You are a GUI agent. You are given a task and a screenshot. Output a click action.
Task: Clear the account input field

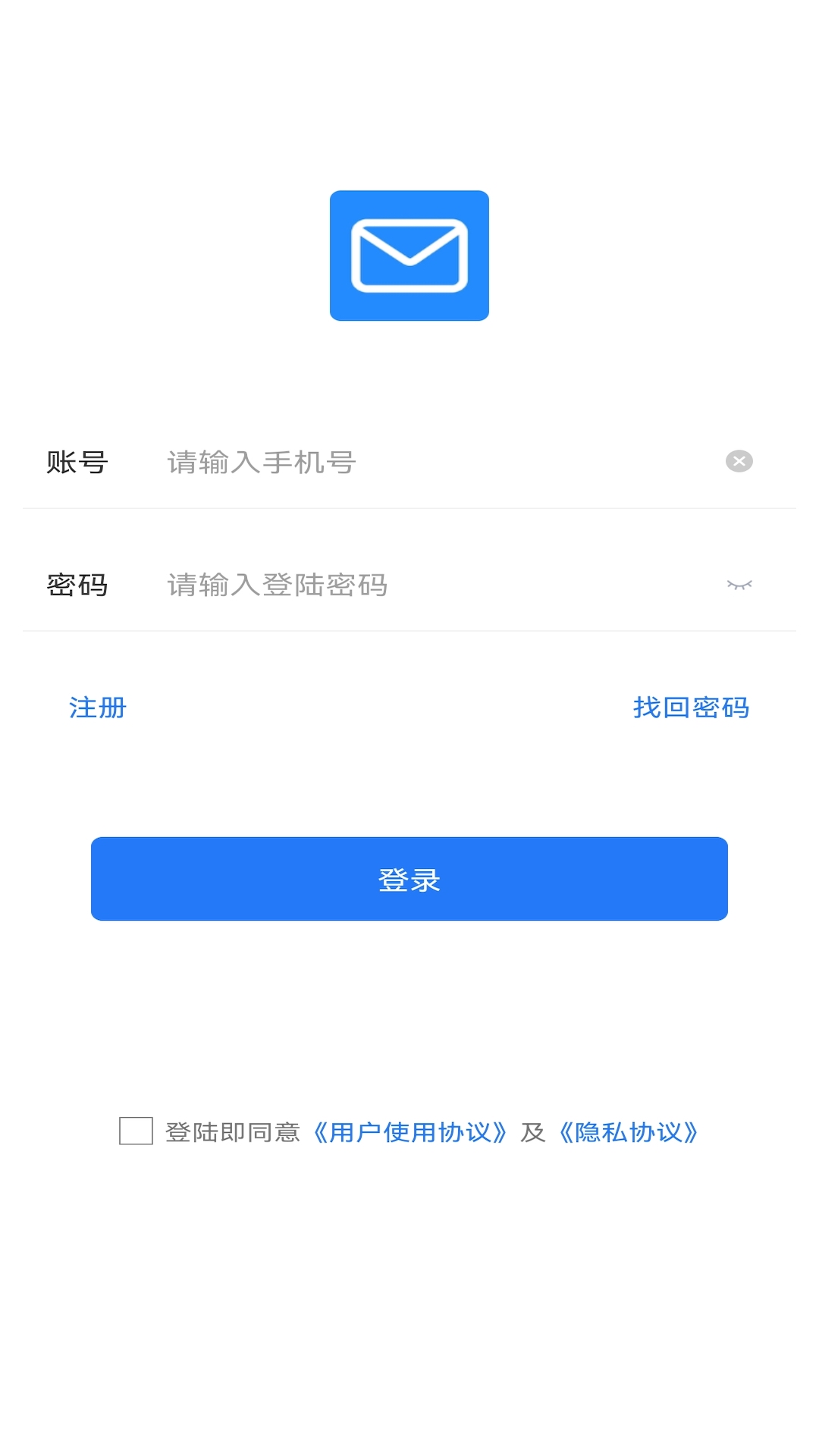(x=739, y=461)
